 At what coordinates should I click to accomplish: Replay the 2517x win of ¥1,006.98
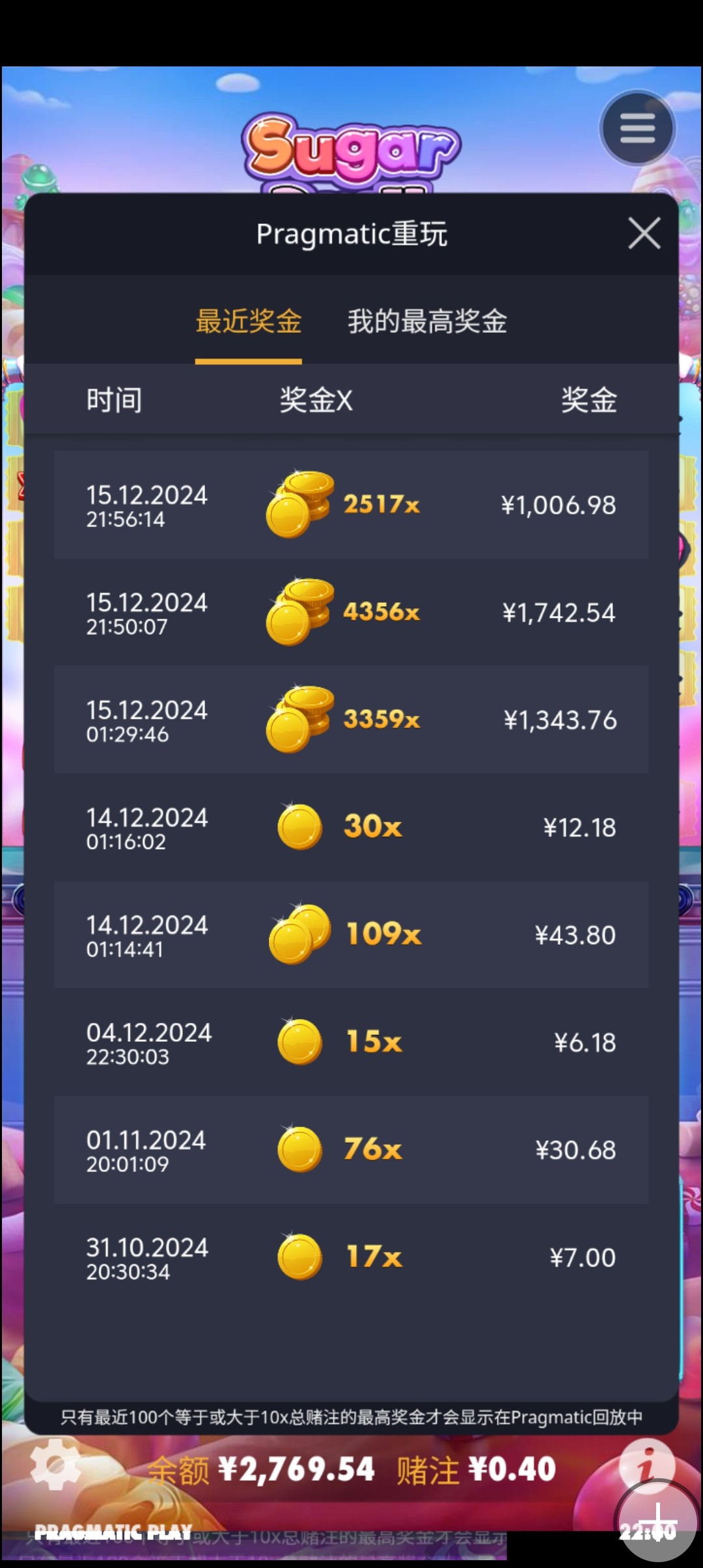click(x=351, y=505)
